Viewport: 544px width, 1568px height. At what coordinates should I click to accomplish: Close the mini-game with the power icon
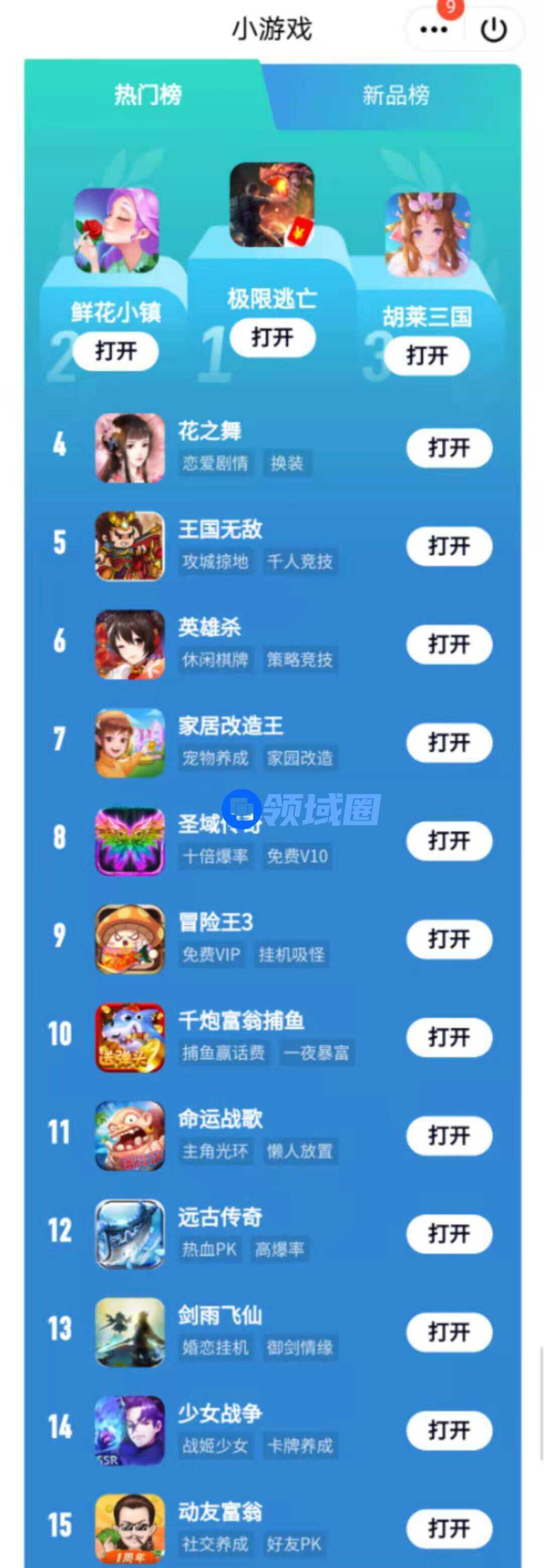pyautogui.click(x=494, y=29)
